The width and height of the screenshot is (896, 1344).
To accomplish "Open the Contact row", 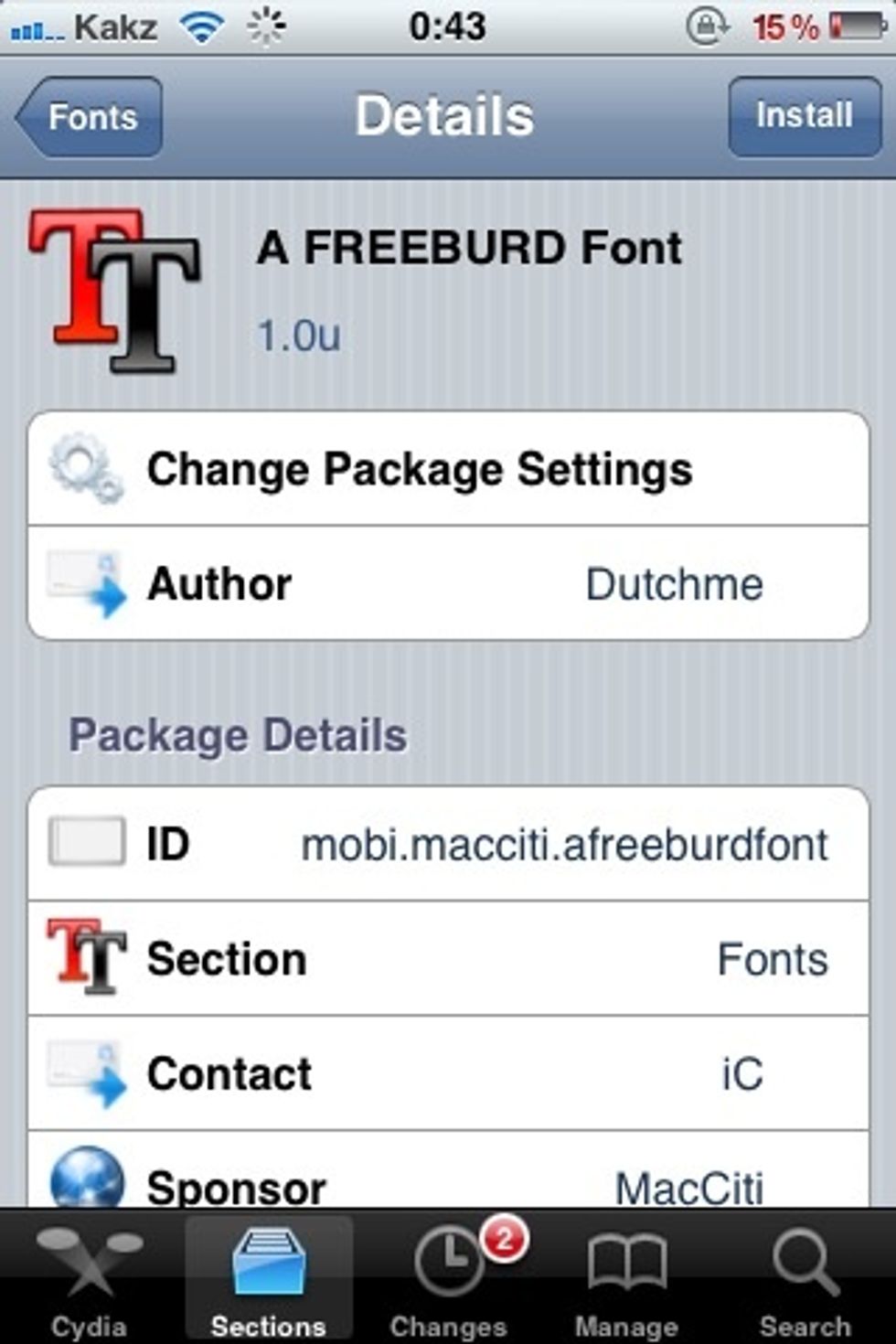I will tap(448, 1073).
